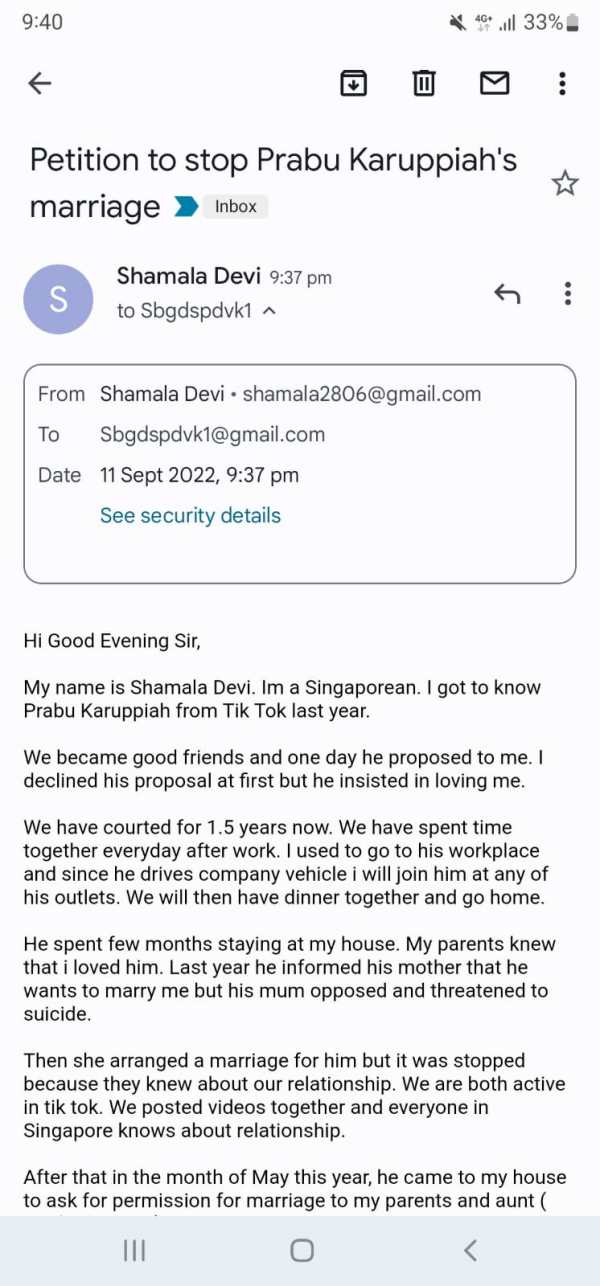This screenshot has width=600, height=1286.
Task: Archive this email
Action: 353,84
